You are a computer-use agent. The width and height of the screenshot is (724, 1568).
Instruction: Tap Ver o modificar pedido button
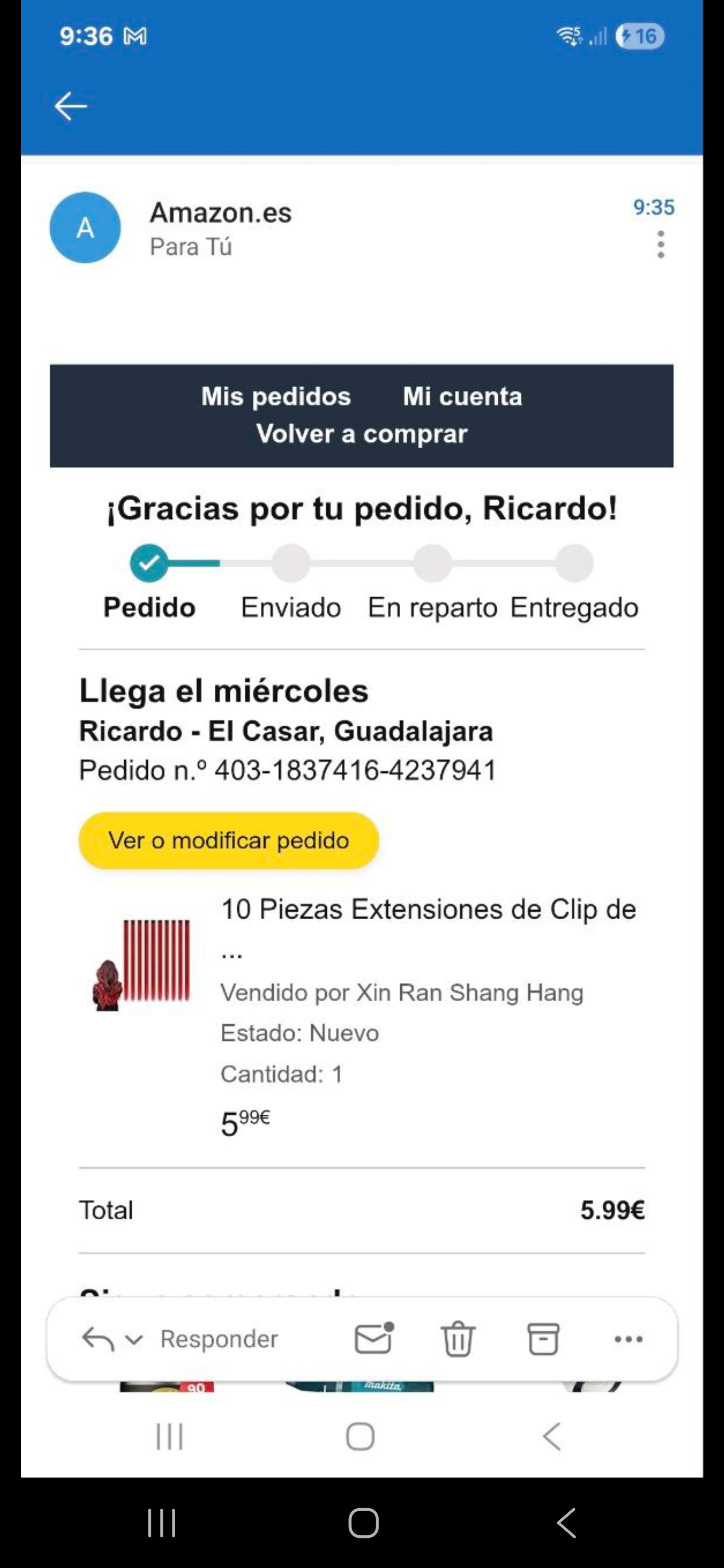pyautogui.click(x=229, y=841)
